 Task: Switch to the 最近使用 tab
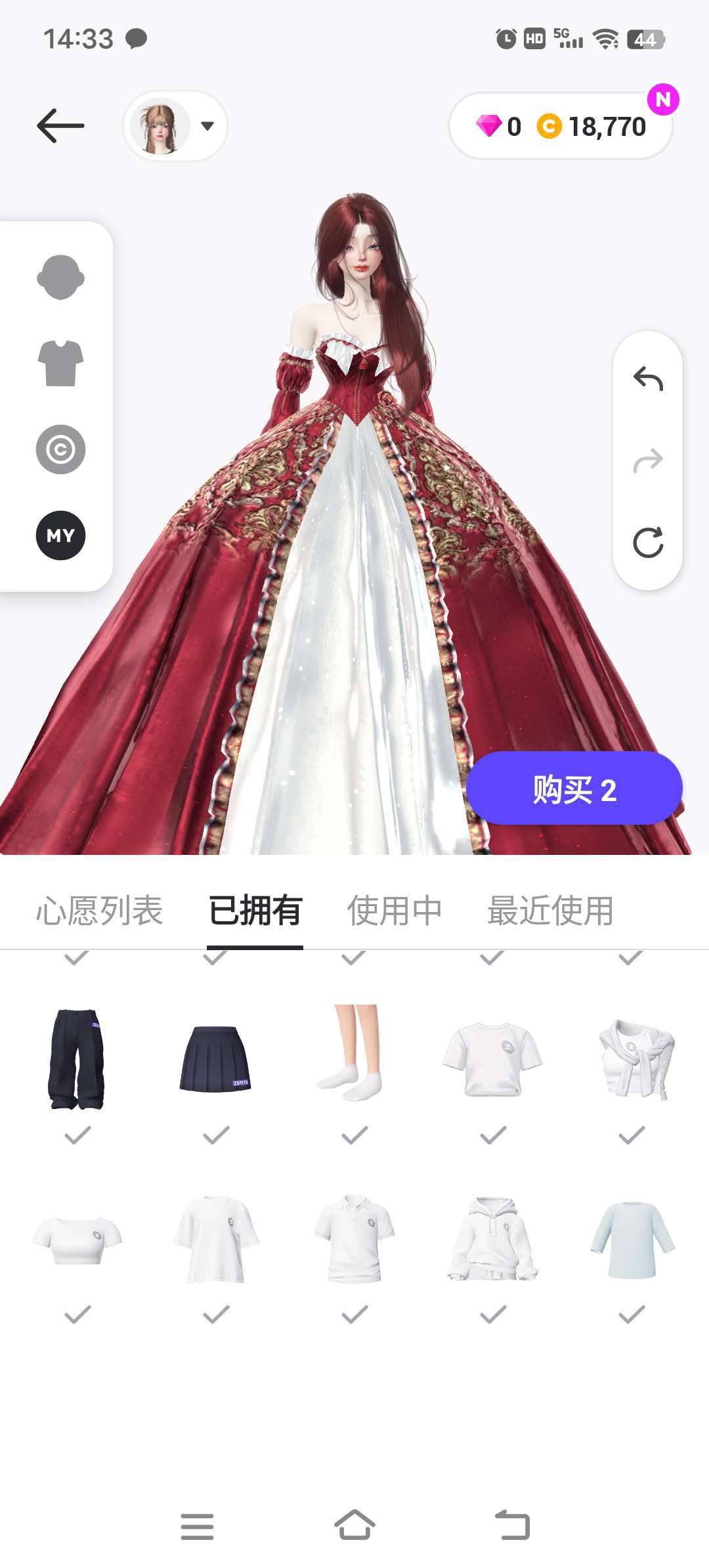(x=550, y=911)
